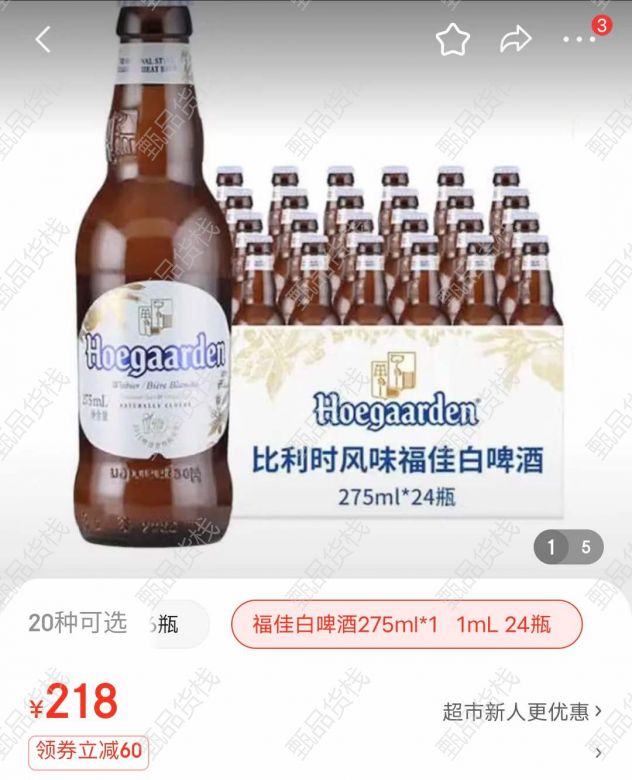Add this product to favorites

[x=452, y=40]
